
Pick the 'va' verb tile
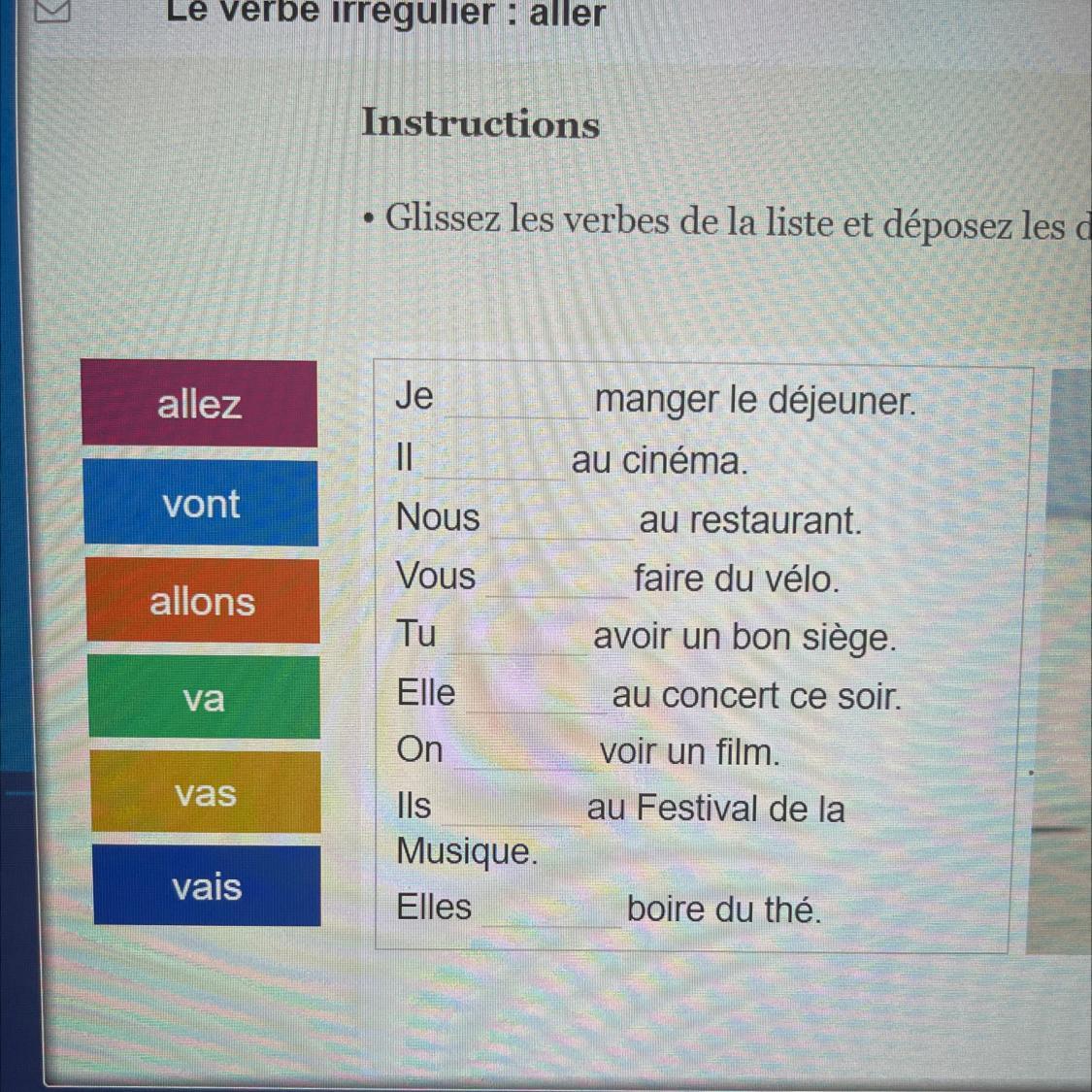204,697
